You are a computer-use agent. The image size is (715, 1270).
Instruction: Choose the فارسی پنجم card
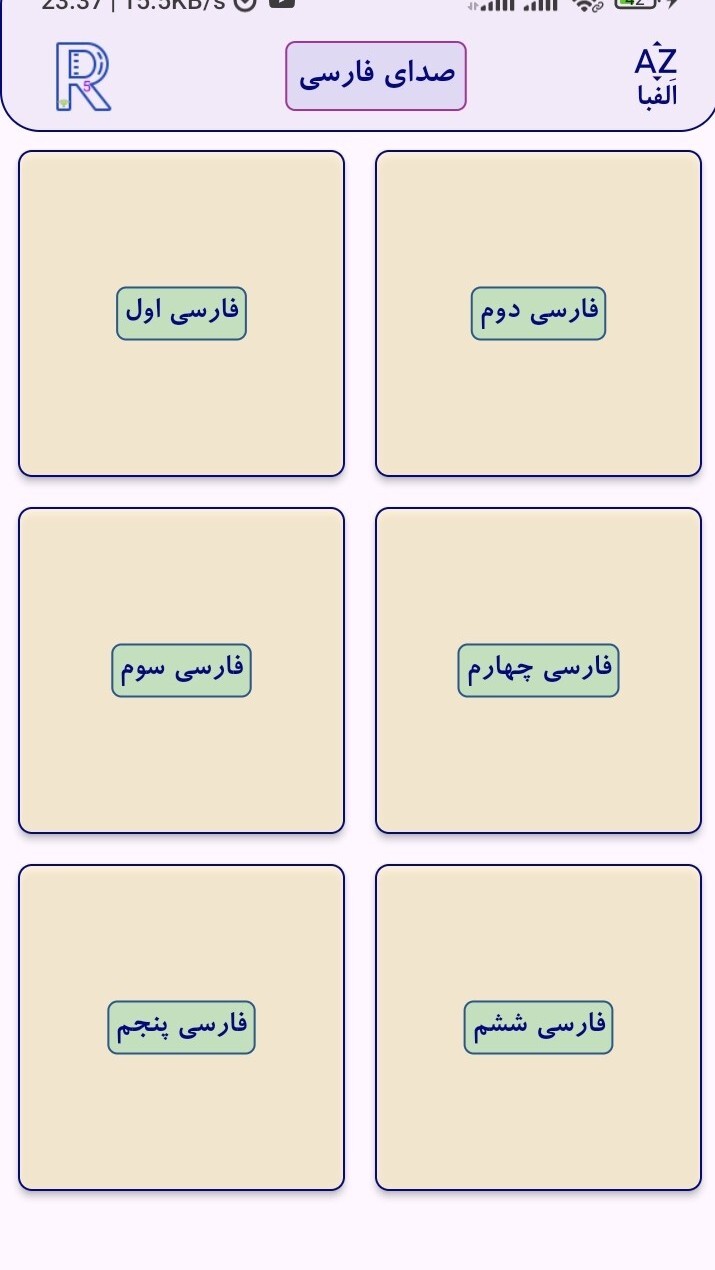[x=181, y=1027]
